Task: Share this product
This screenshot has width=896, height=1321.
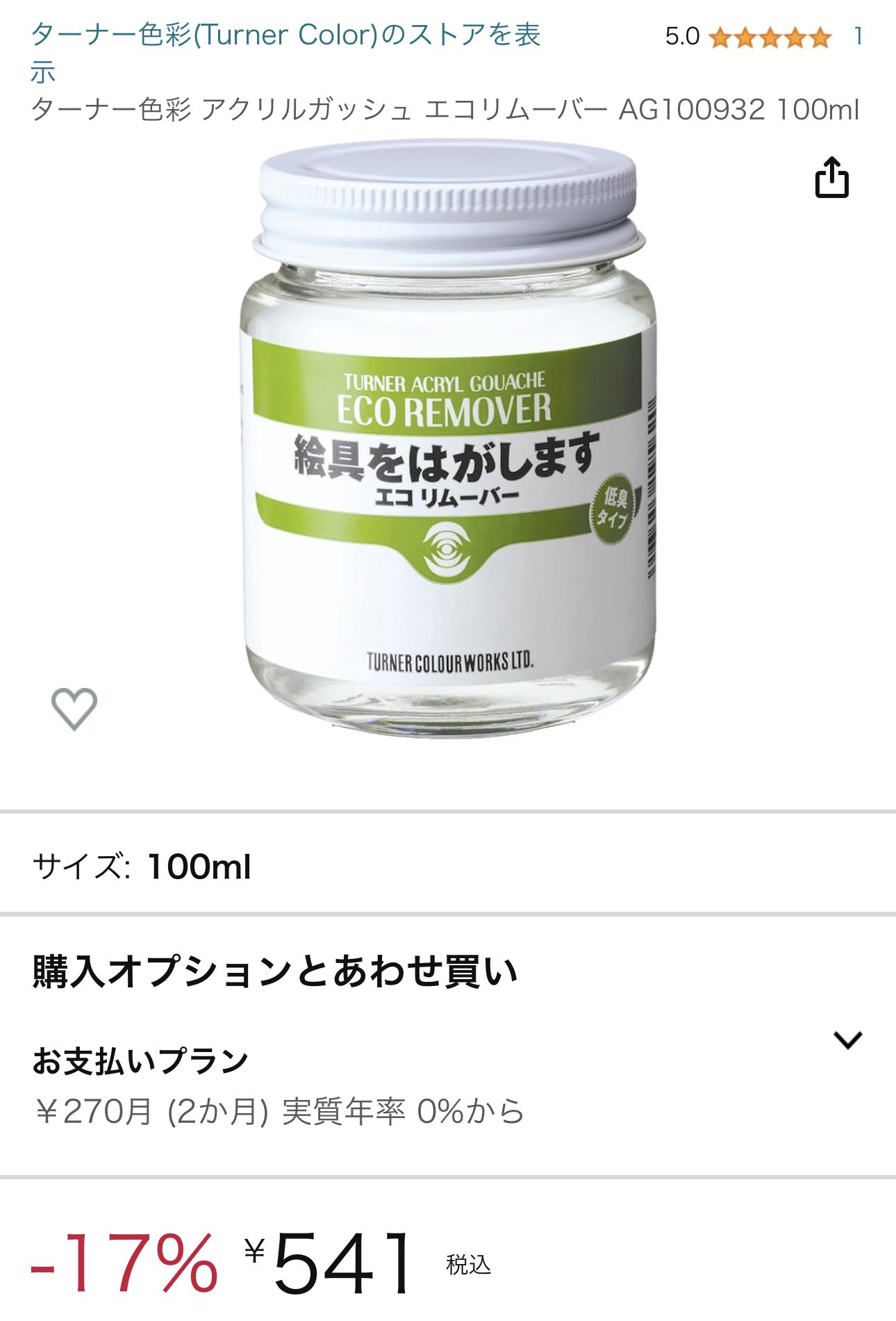Action: pyautogui.click(x=831, y=179)
